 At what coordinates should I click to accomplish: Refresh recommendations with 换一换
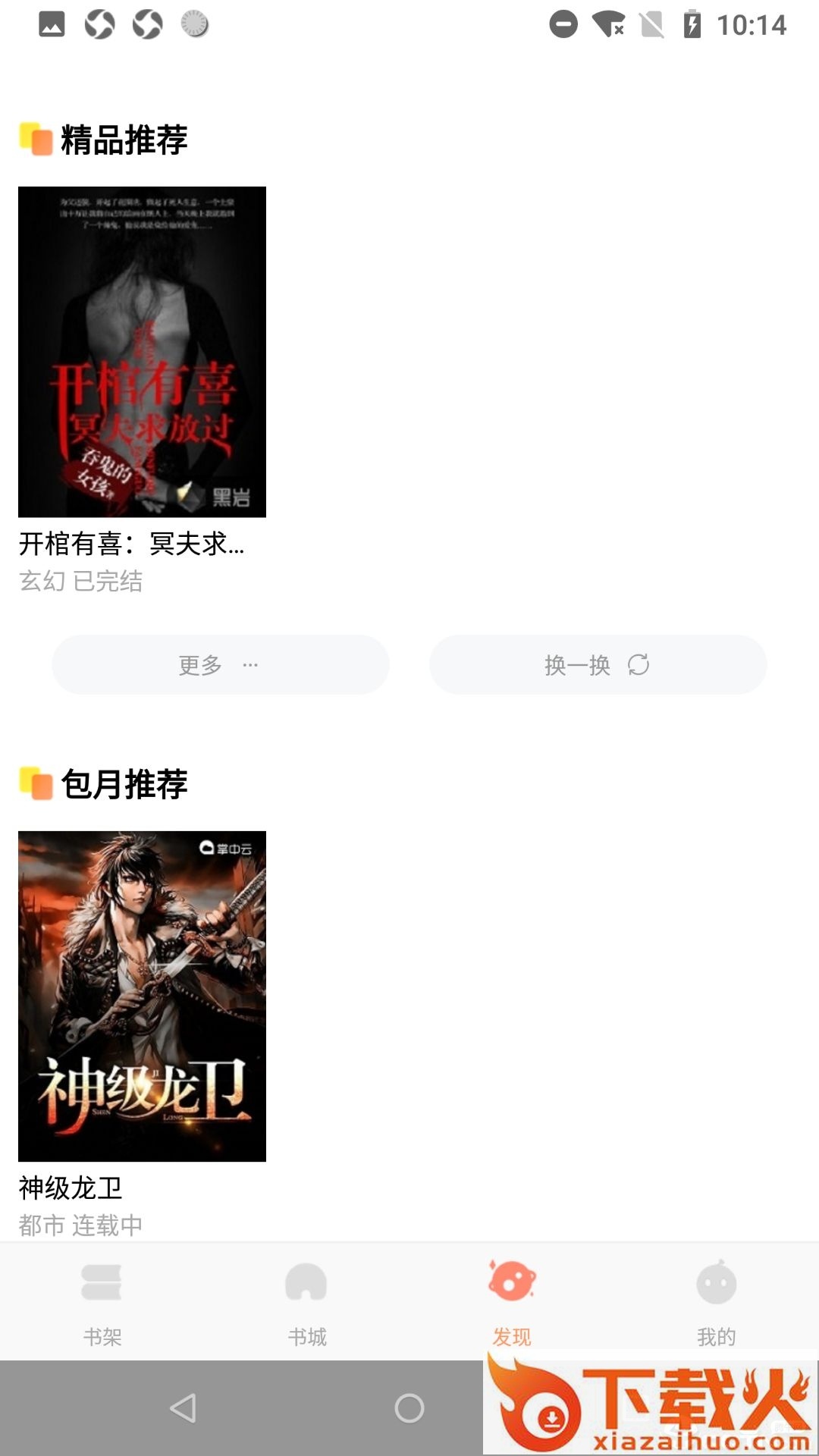coord(598,665)
